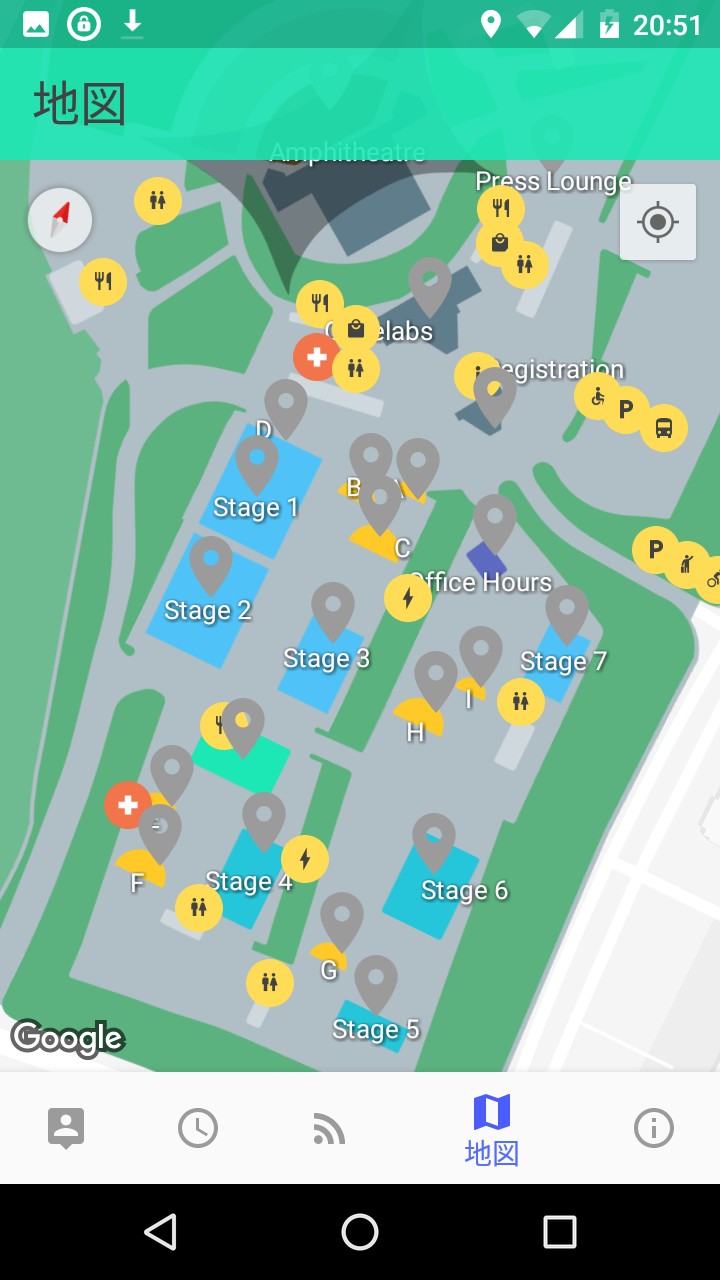Viewport: 720px width, 1280px height.
Task: Open the Stage 6 marker
Action: [434, 839]
